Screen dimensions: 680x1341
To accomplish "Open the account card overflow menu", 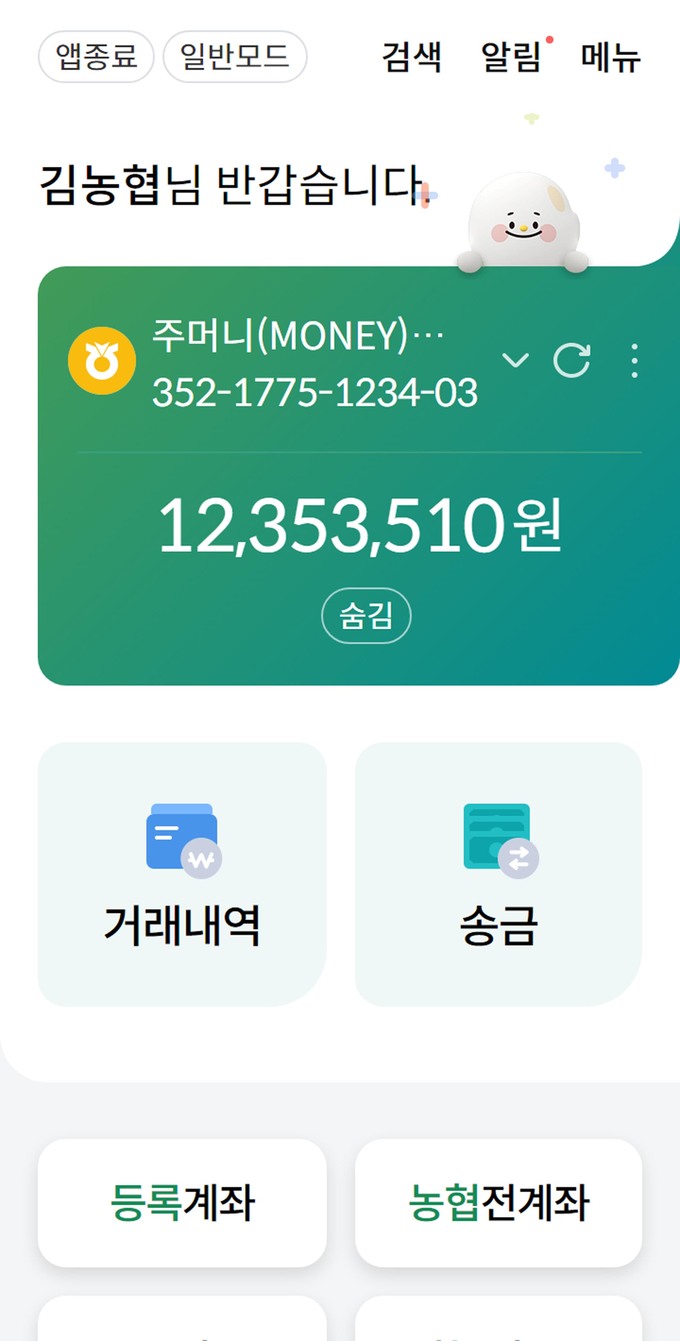I will [x=634, y=360].
